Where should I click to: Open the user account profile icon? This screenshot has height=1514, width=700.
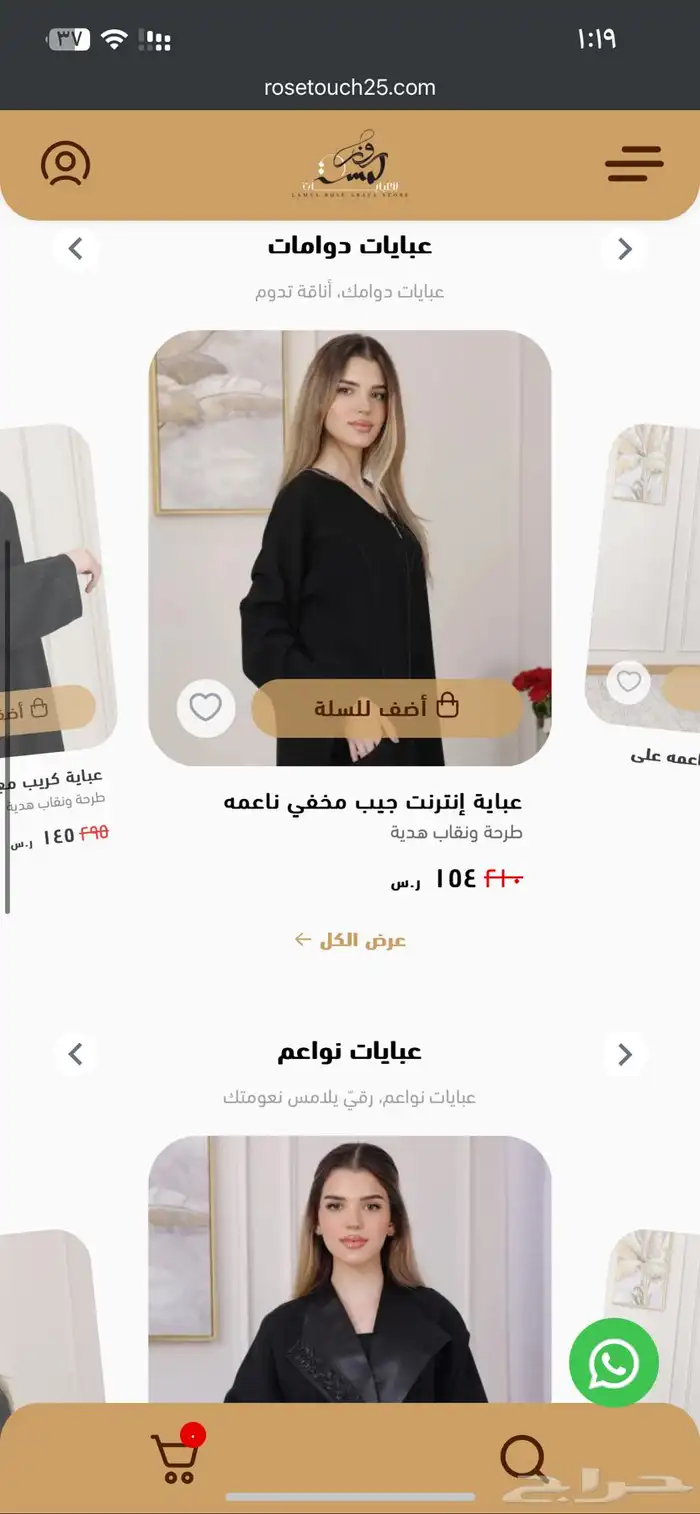coord(65,163)
